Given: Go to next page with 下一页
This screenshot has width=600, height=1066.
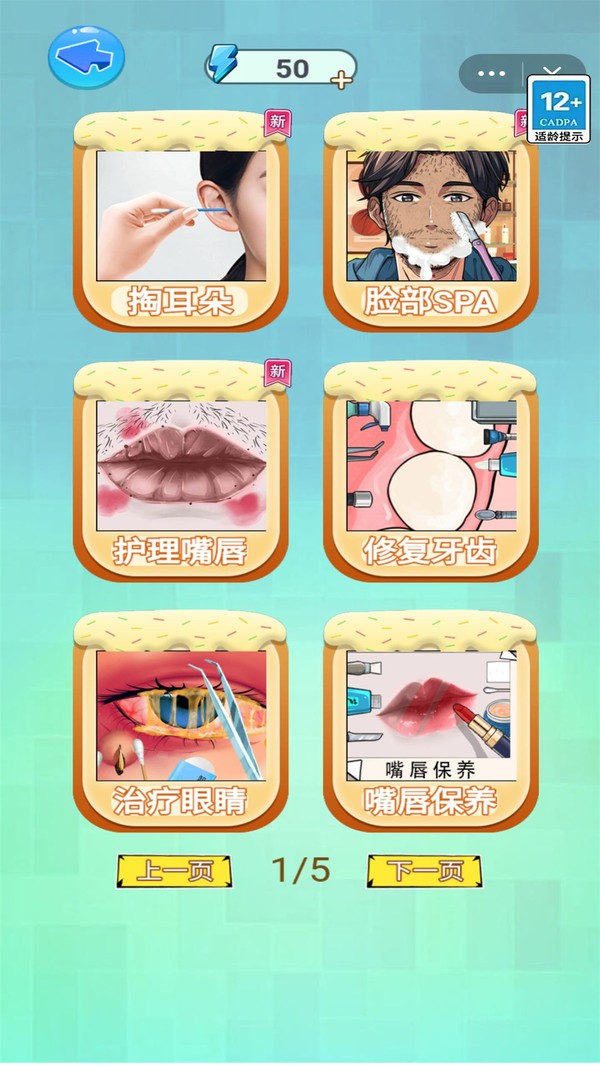Looking at the screenshot, I should pos(425,871).
